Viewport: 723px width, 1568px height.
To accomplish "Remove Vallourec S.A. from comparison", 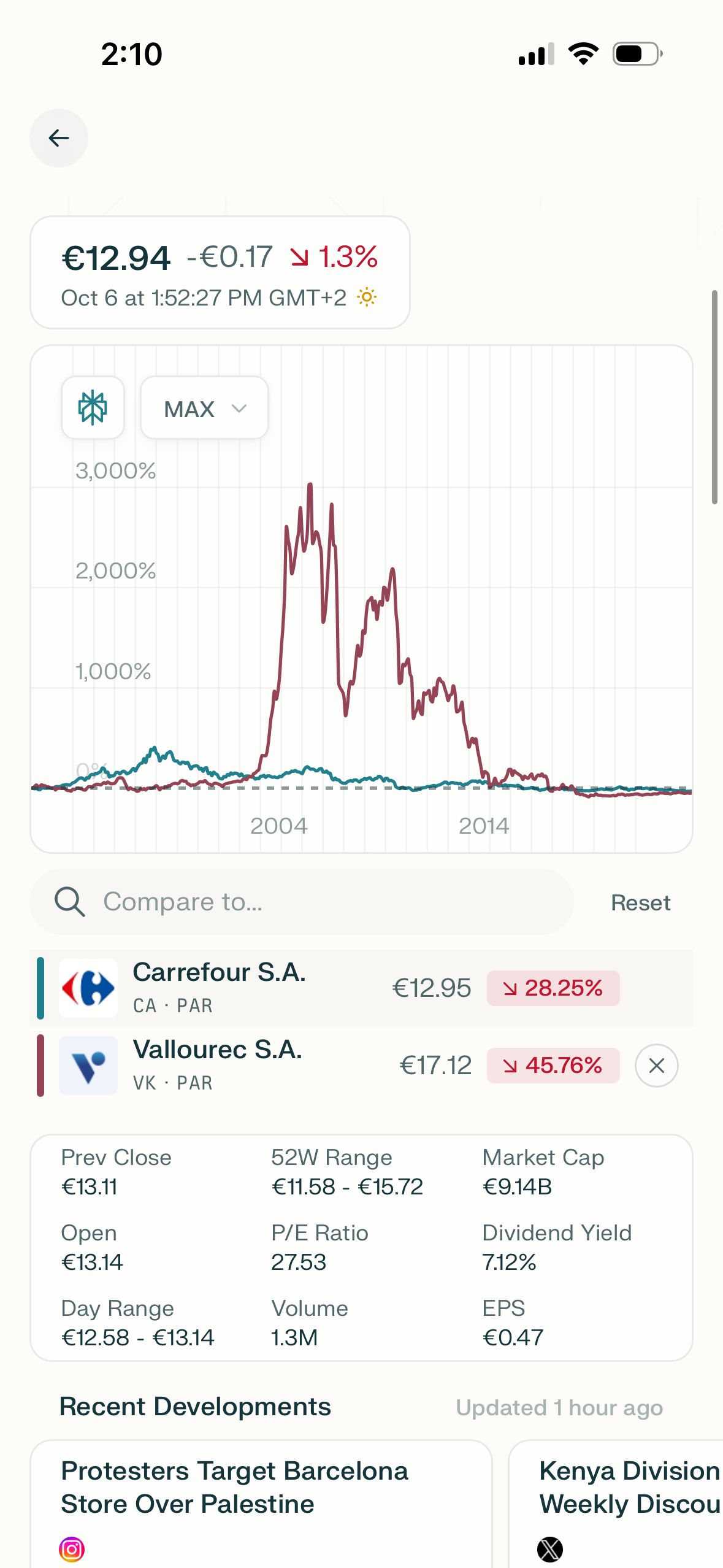I will click(x=656, y=1066).
